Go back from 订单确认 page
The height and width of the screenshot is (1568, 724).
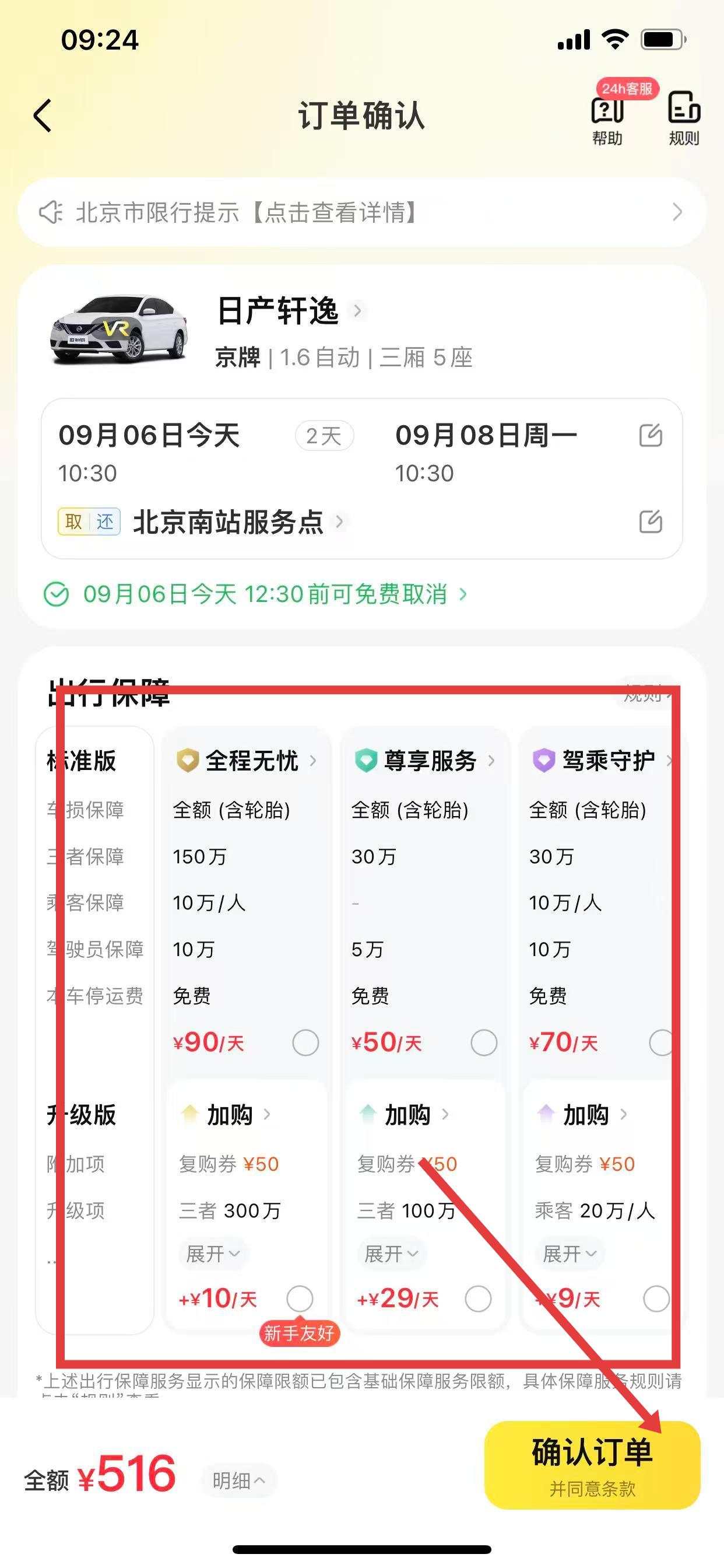click(42, 116)
